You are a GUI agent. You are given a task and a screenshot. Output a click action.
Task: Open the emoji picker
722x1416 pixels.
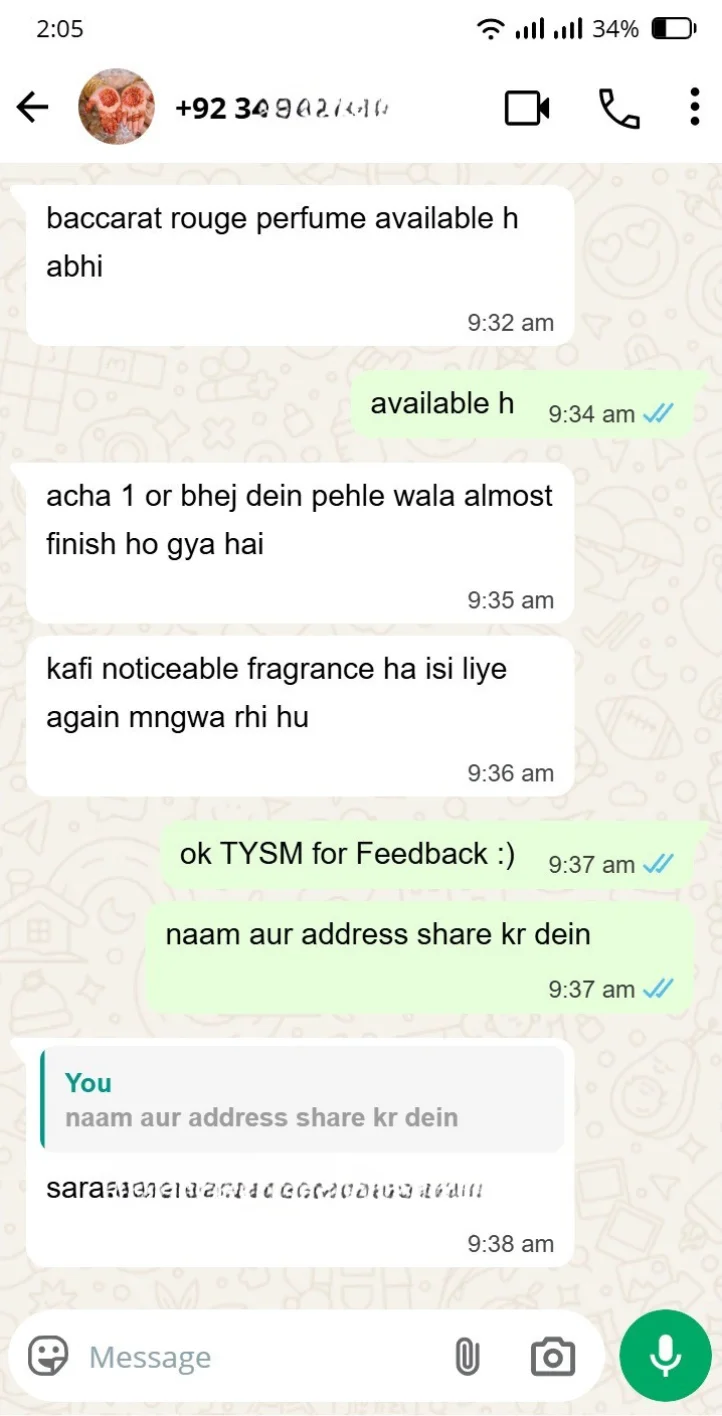48,1356
